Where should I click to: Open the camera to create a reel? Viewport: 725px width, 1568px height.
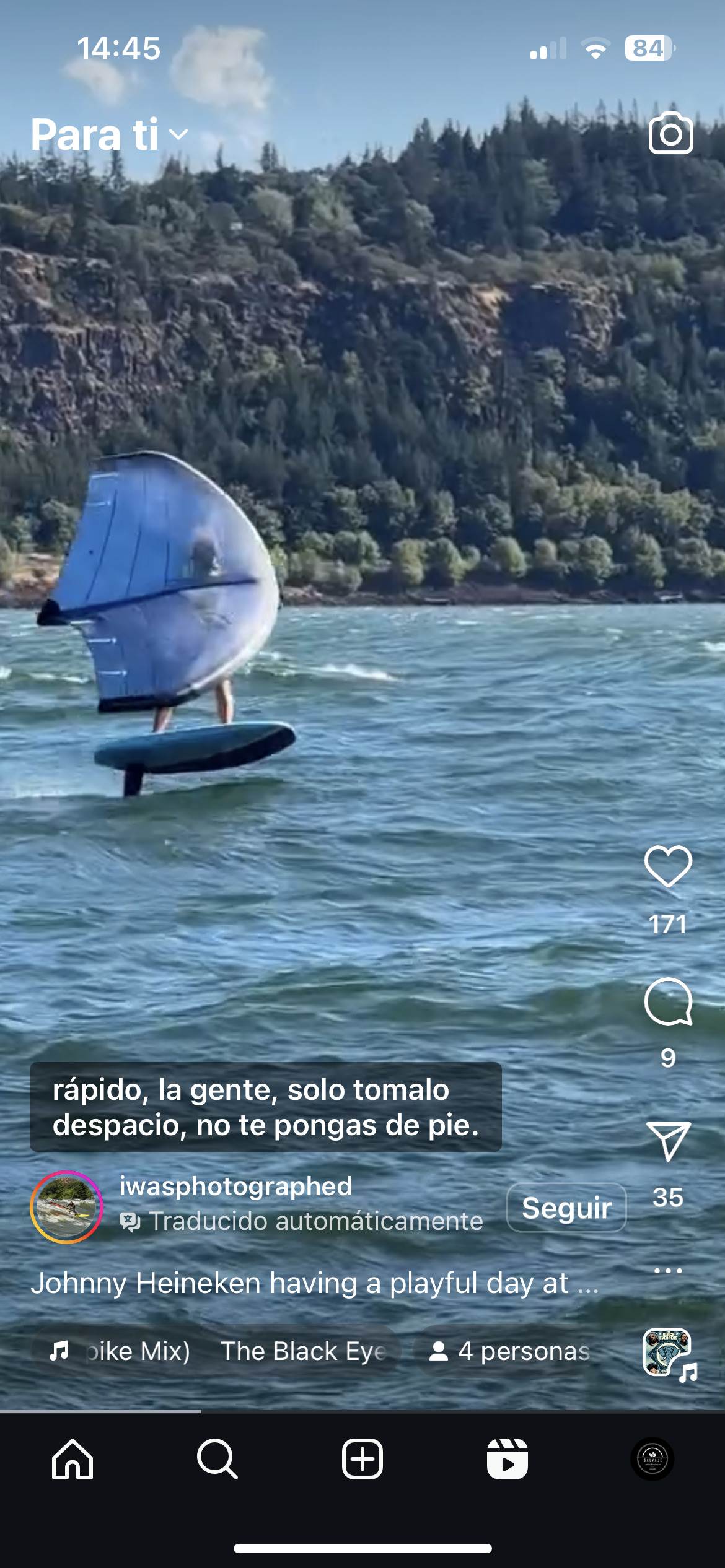tap(670, 133)
